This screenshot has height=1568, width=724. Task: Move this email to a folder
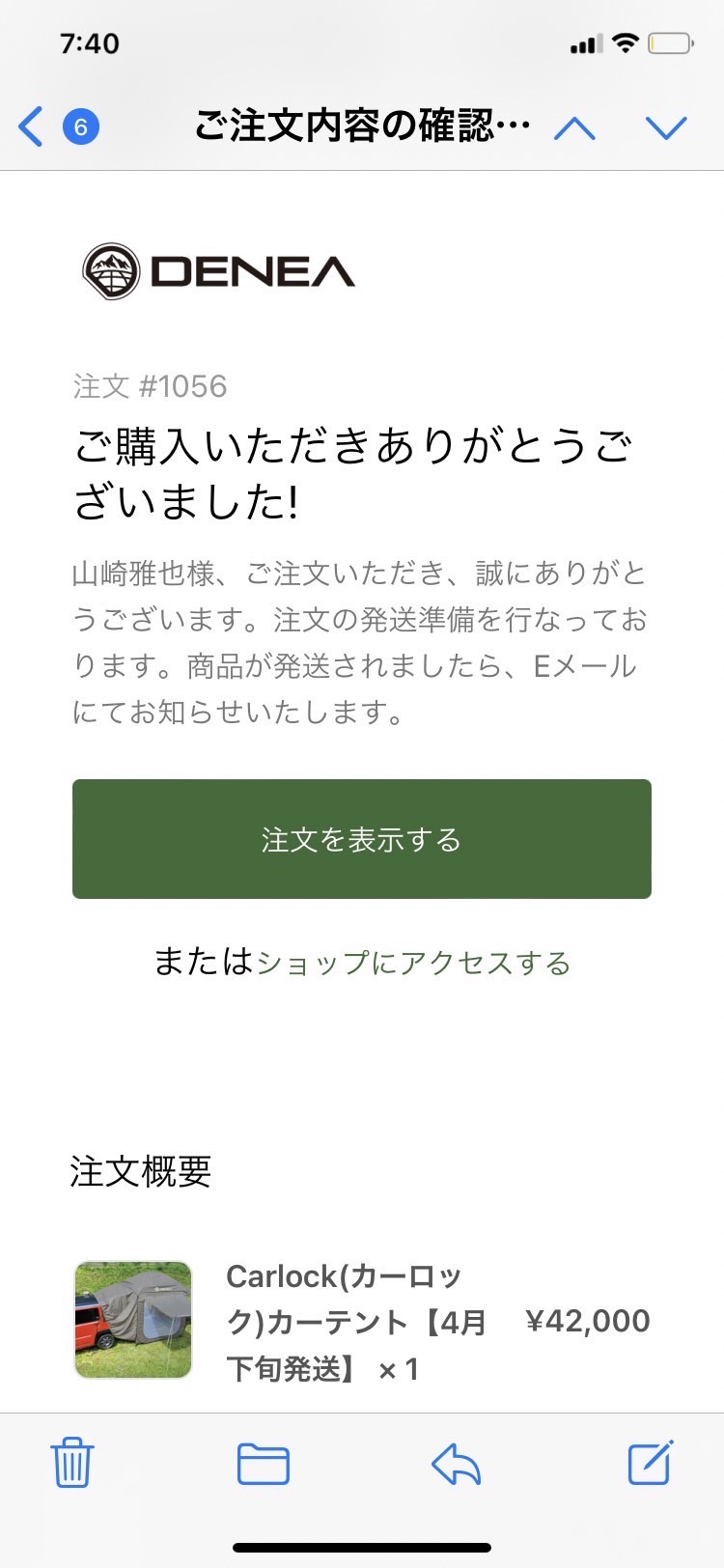coord(264,1464)
